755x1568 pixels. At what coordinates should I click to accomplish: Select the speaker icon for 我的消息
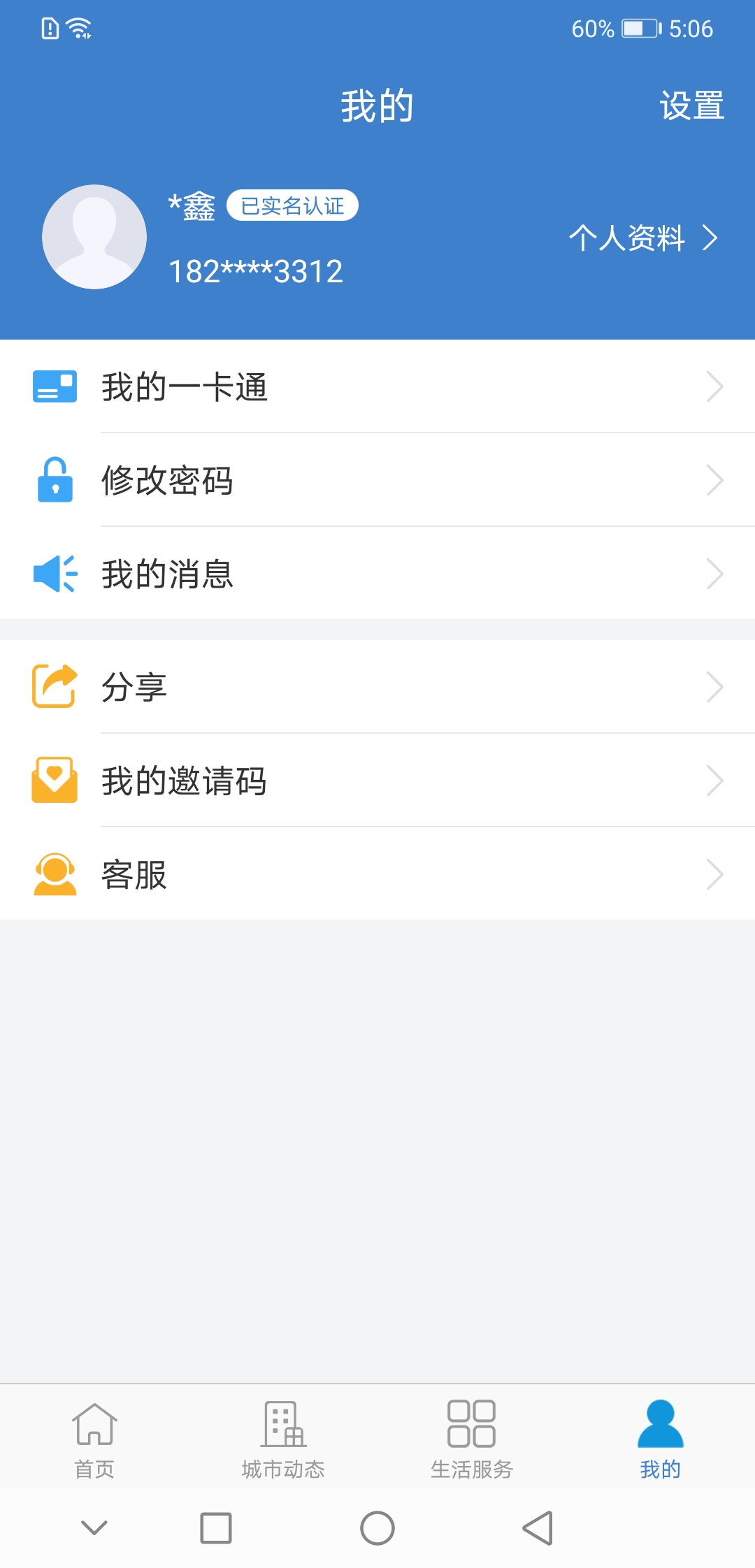(54, 573)
